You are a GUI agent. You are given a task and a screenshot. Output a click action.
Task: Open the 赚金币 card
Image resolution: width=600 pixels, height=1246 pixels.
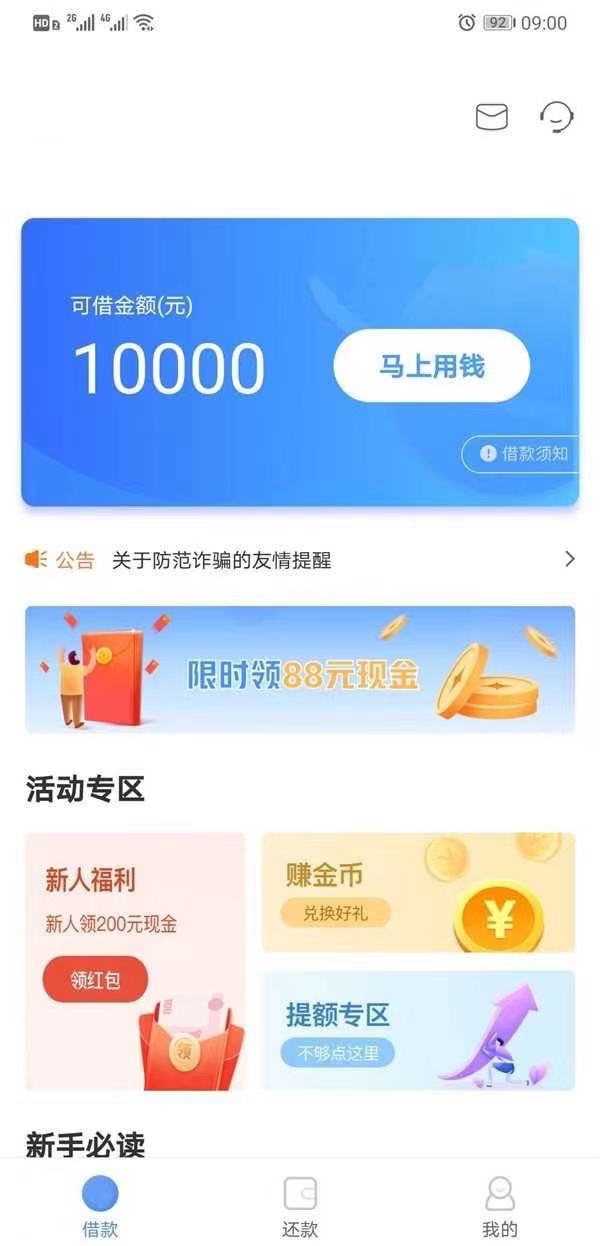(417, 892)
